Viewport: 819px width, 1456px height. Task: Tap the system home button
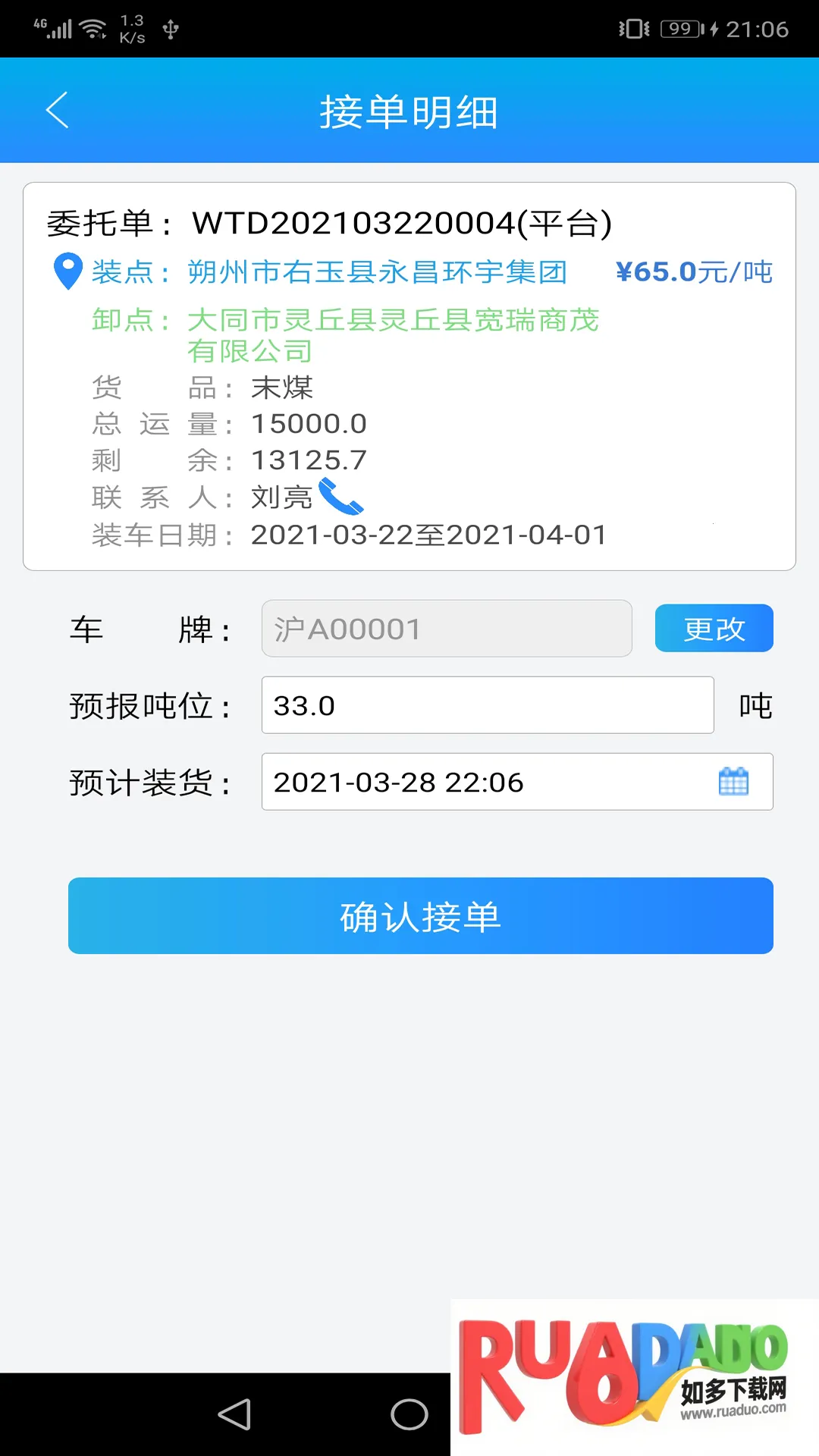coord(409,1414)
